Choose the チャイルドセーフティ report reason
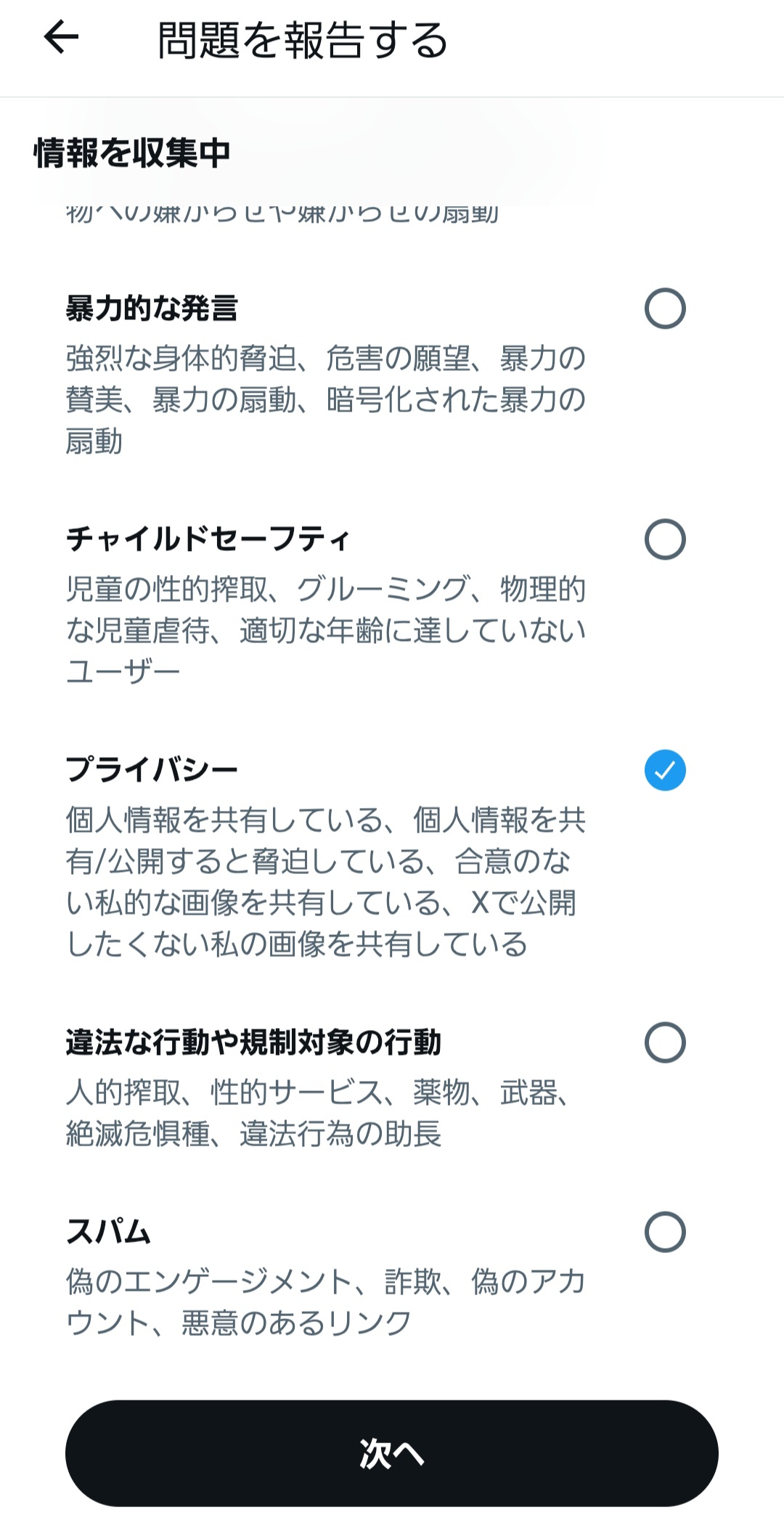This screenshot has width=784, height=1539. point(664,539)
